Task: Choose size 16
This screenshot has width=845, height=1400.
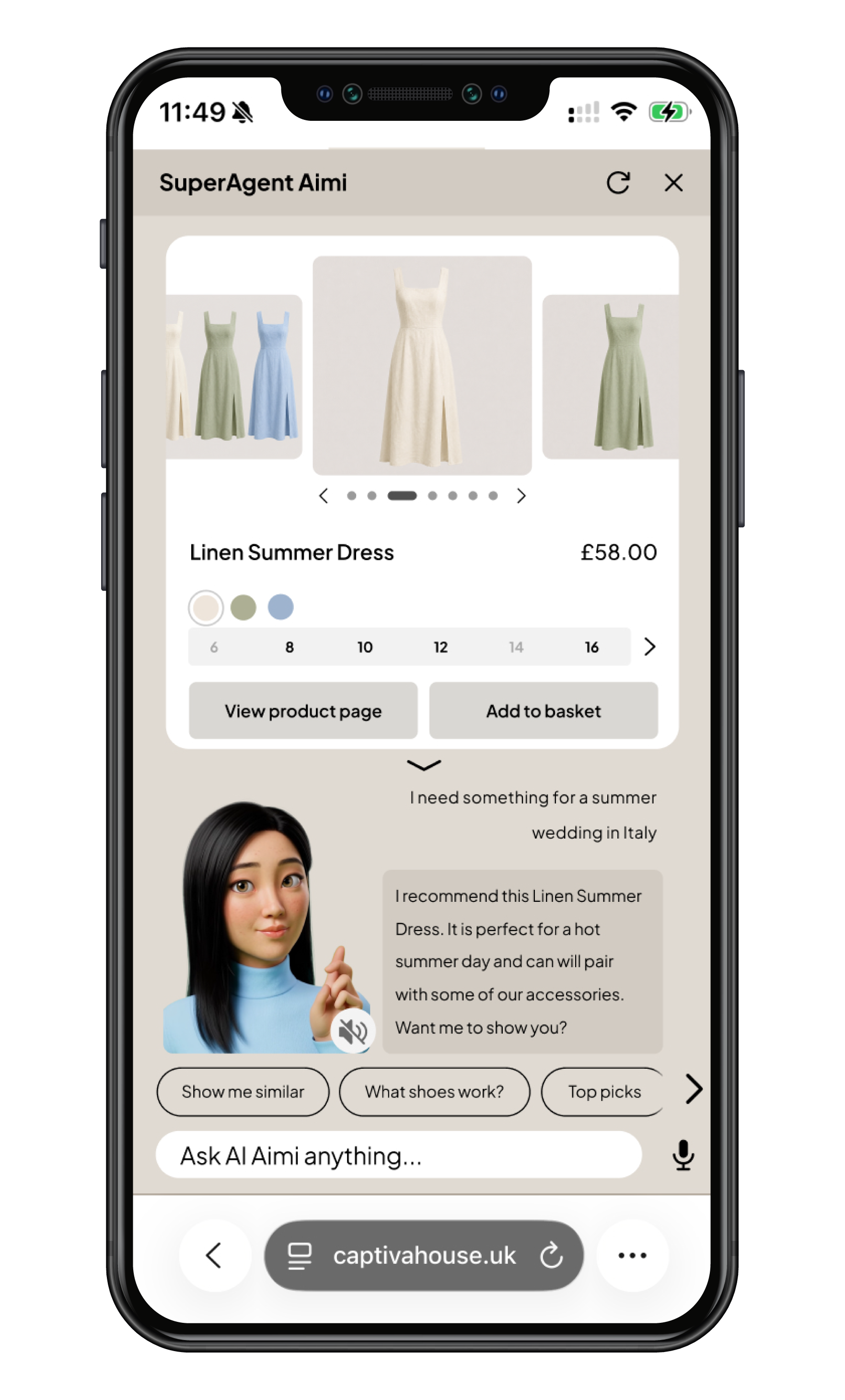Action: point(592,647)
